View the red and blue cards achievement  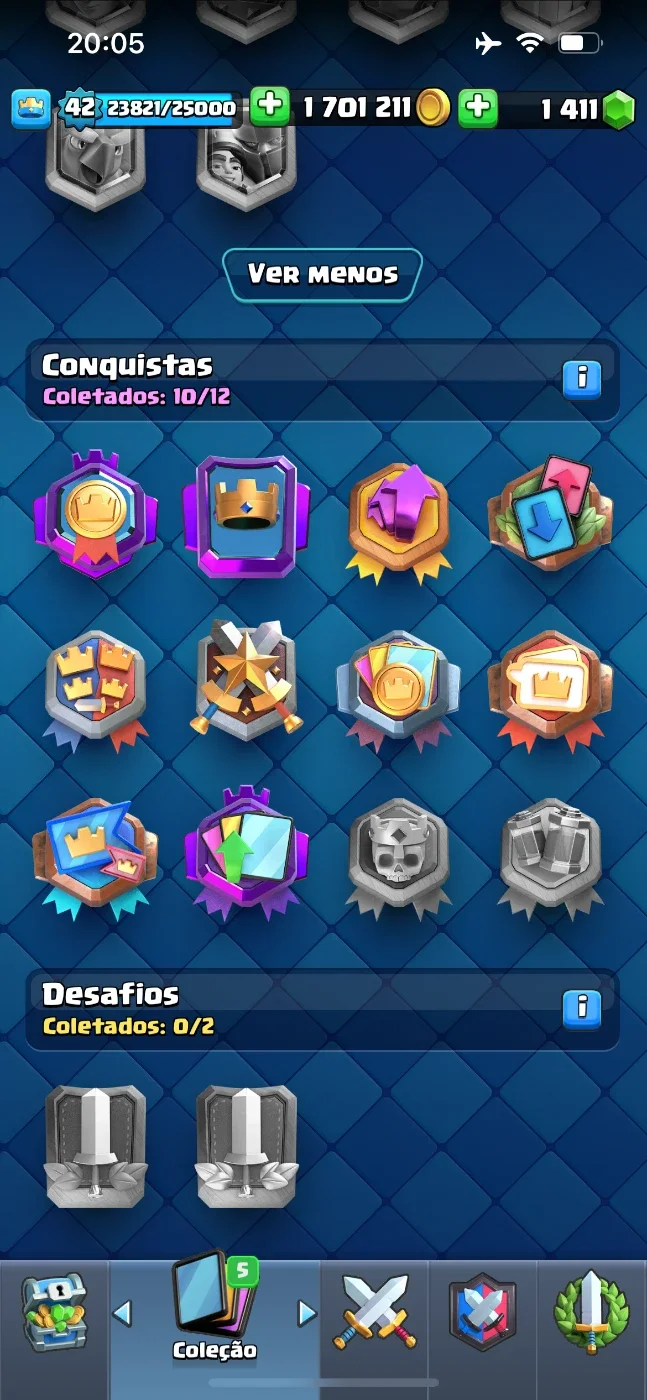click(549, 514)
